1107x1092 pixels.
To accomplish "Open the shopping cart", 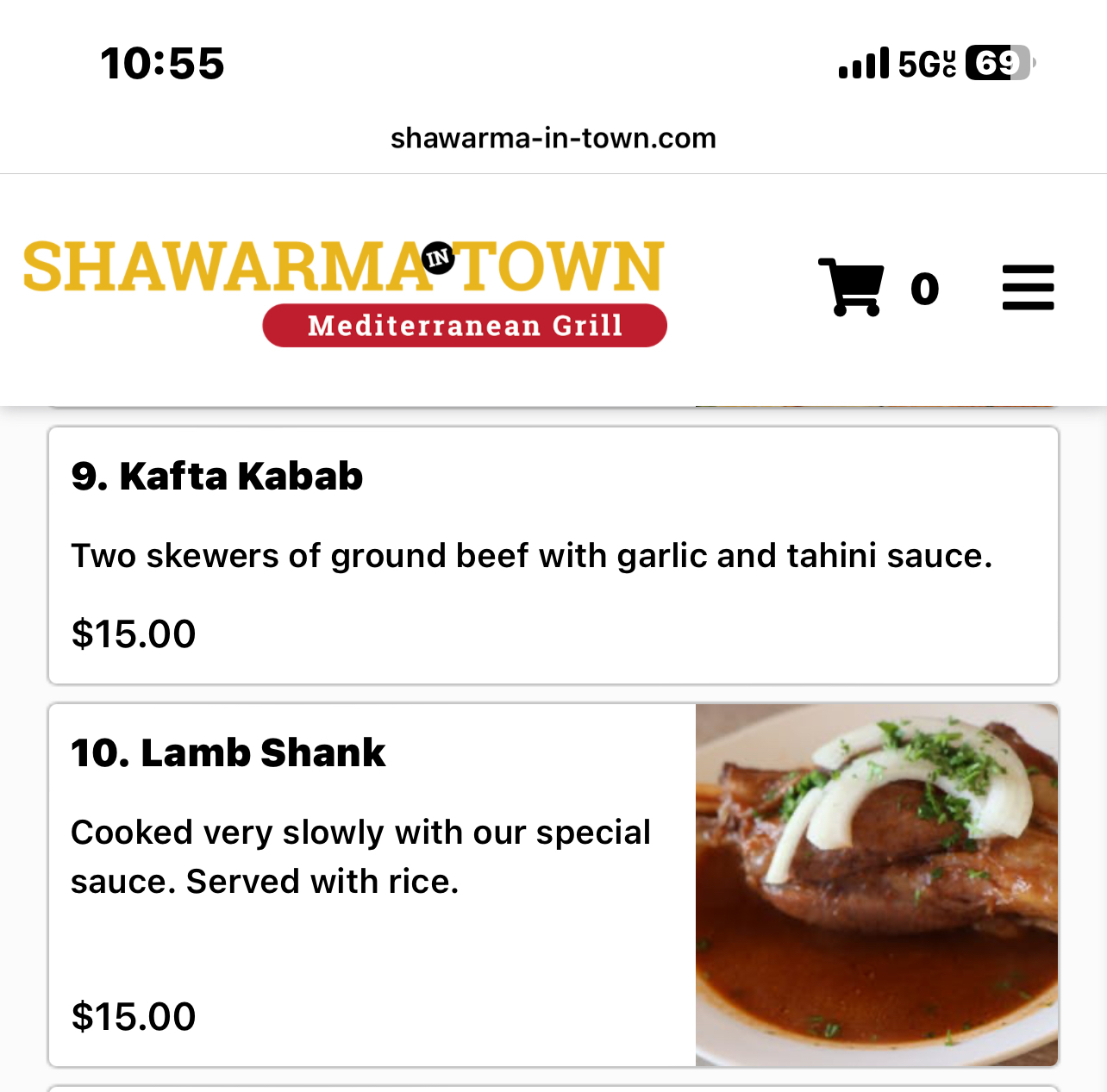I will (852, 287).
